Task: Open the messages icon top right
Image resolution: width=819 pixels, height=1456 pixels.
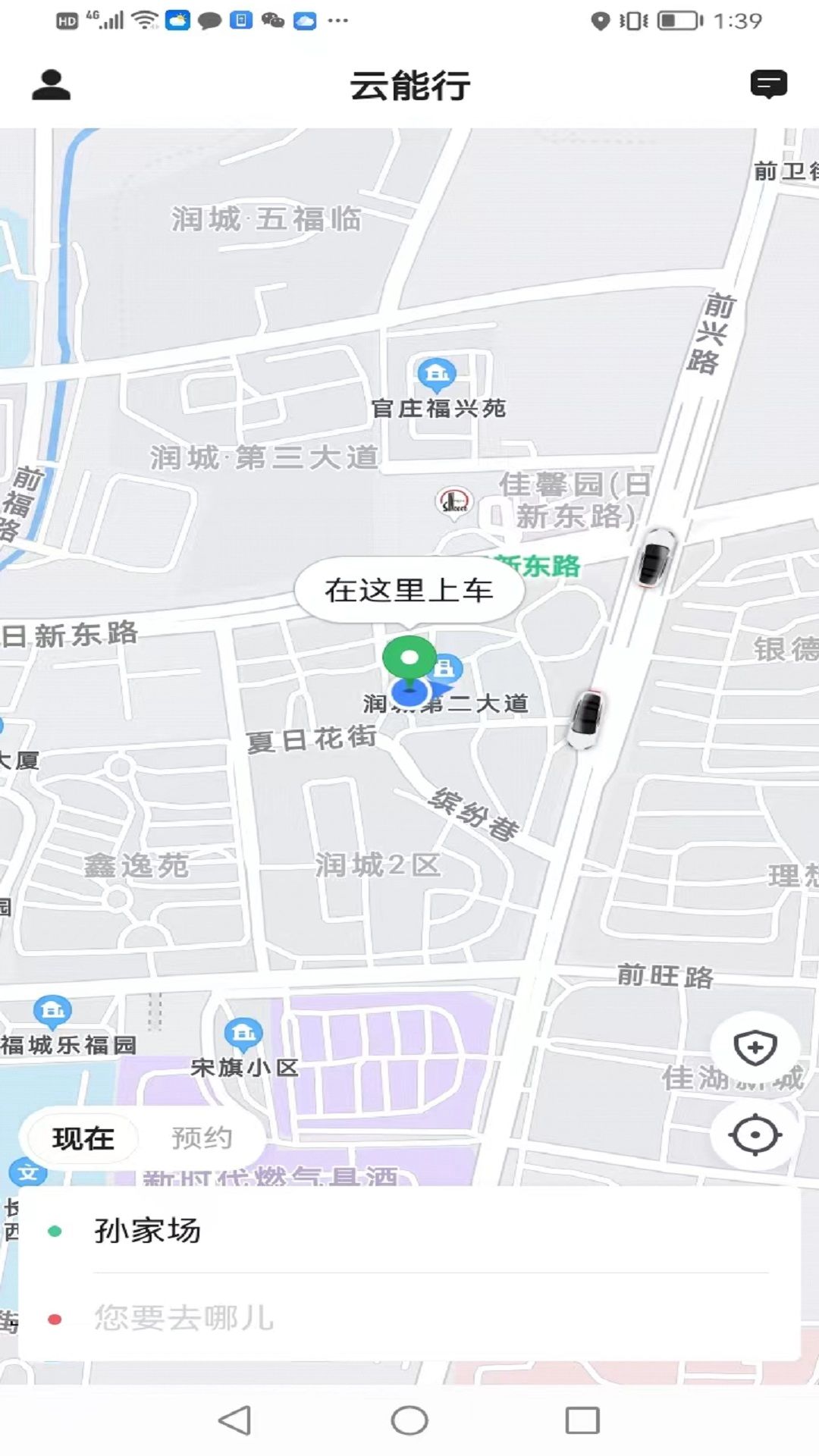Action: (768, 85)
